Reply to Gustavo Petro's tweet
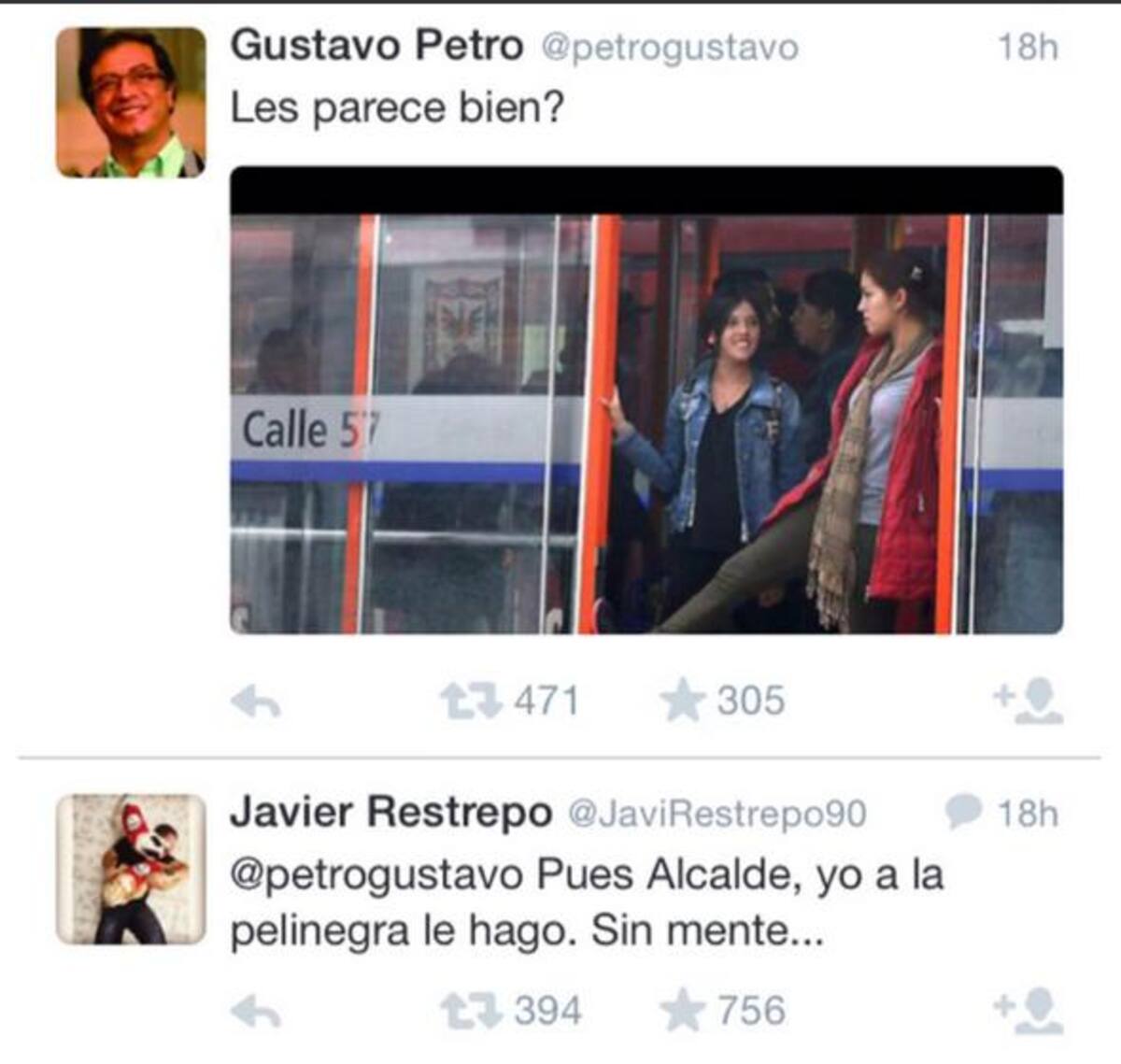This screenshot has width=1121, height=1064. coord(256,702)
